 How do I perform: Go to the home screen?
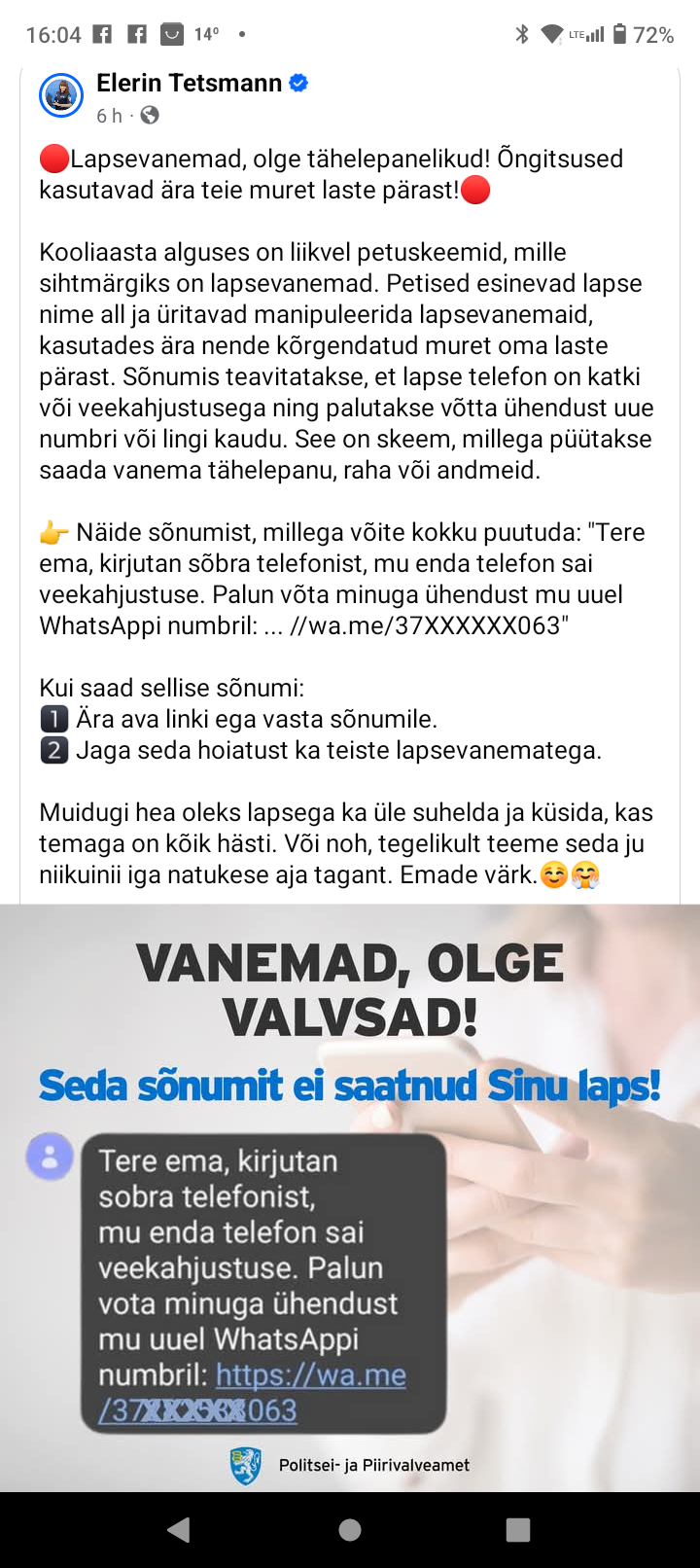click(x=350, y=1530)
